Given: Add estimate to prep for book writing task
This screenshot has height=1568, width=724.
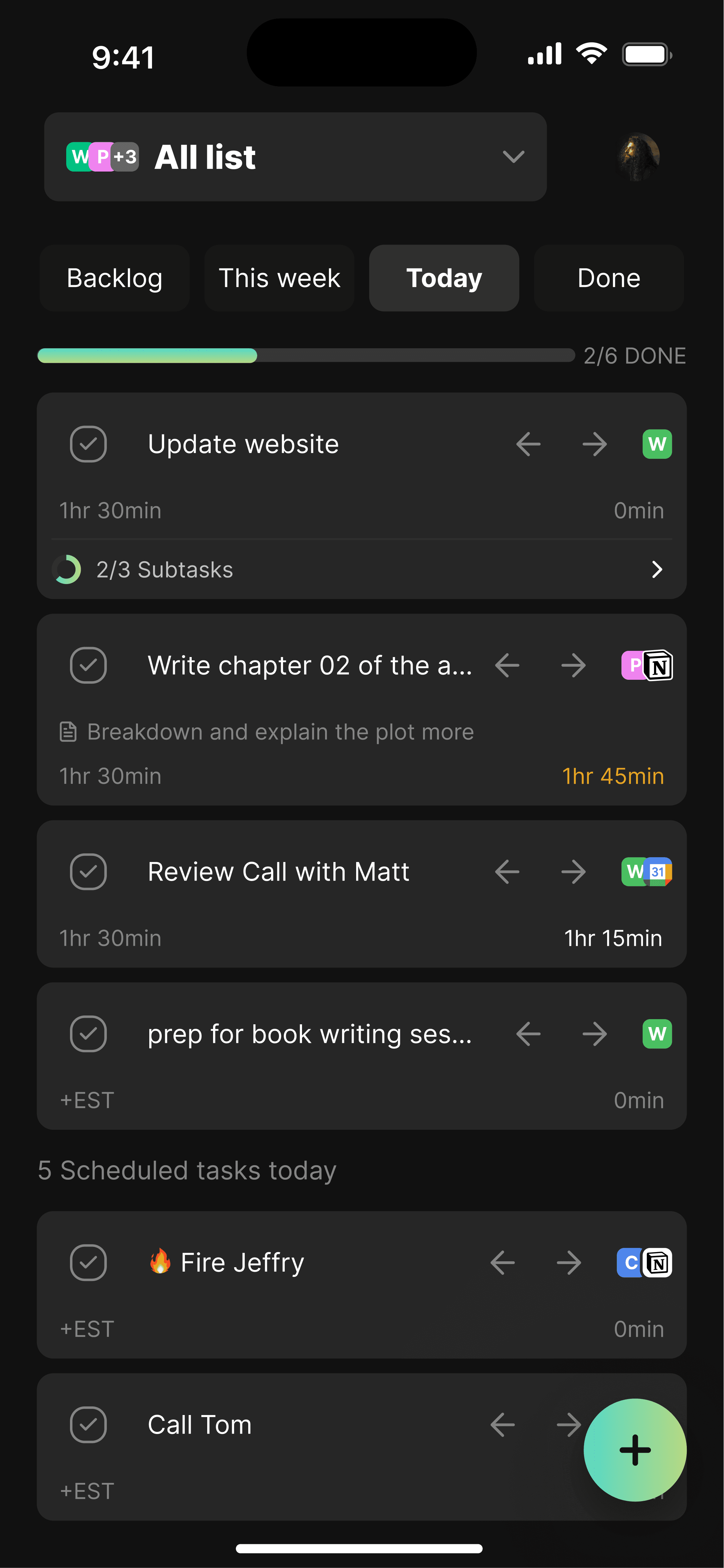Looking at the screenshot, I should pos(87,1100).
